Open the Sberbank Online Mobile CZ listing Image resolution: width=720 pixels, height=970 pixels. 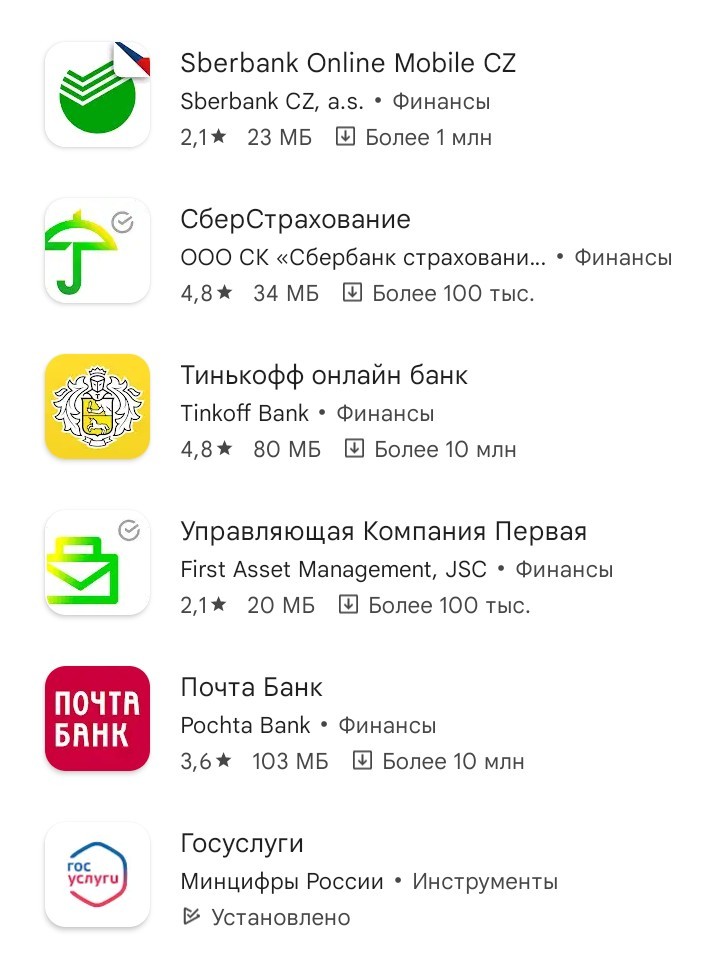[x=347, y=64]
